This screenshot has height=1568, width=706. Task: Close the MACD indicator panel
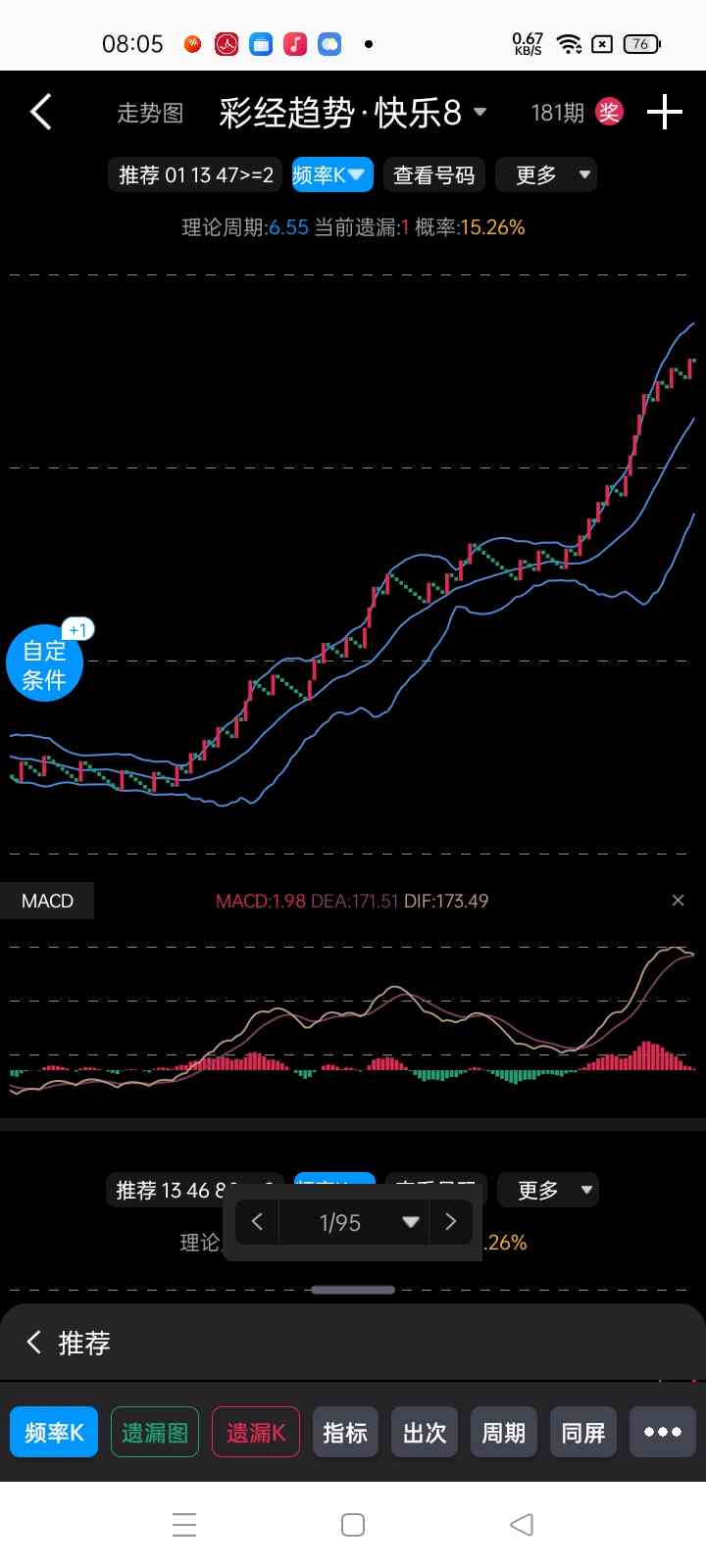(x=678, y=900)
